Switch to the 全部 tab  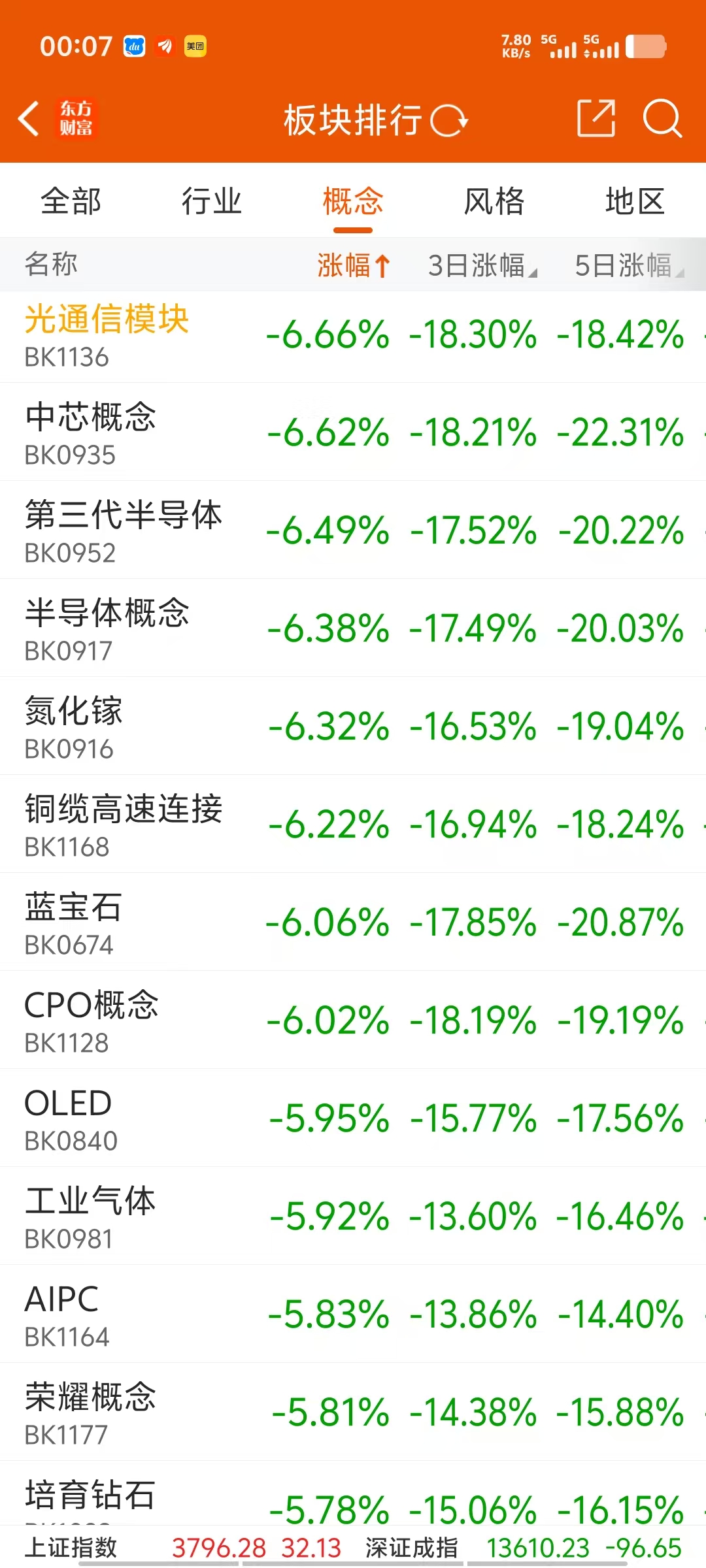(71, 201)
